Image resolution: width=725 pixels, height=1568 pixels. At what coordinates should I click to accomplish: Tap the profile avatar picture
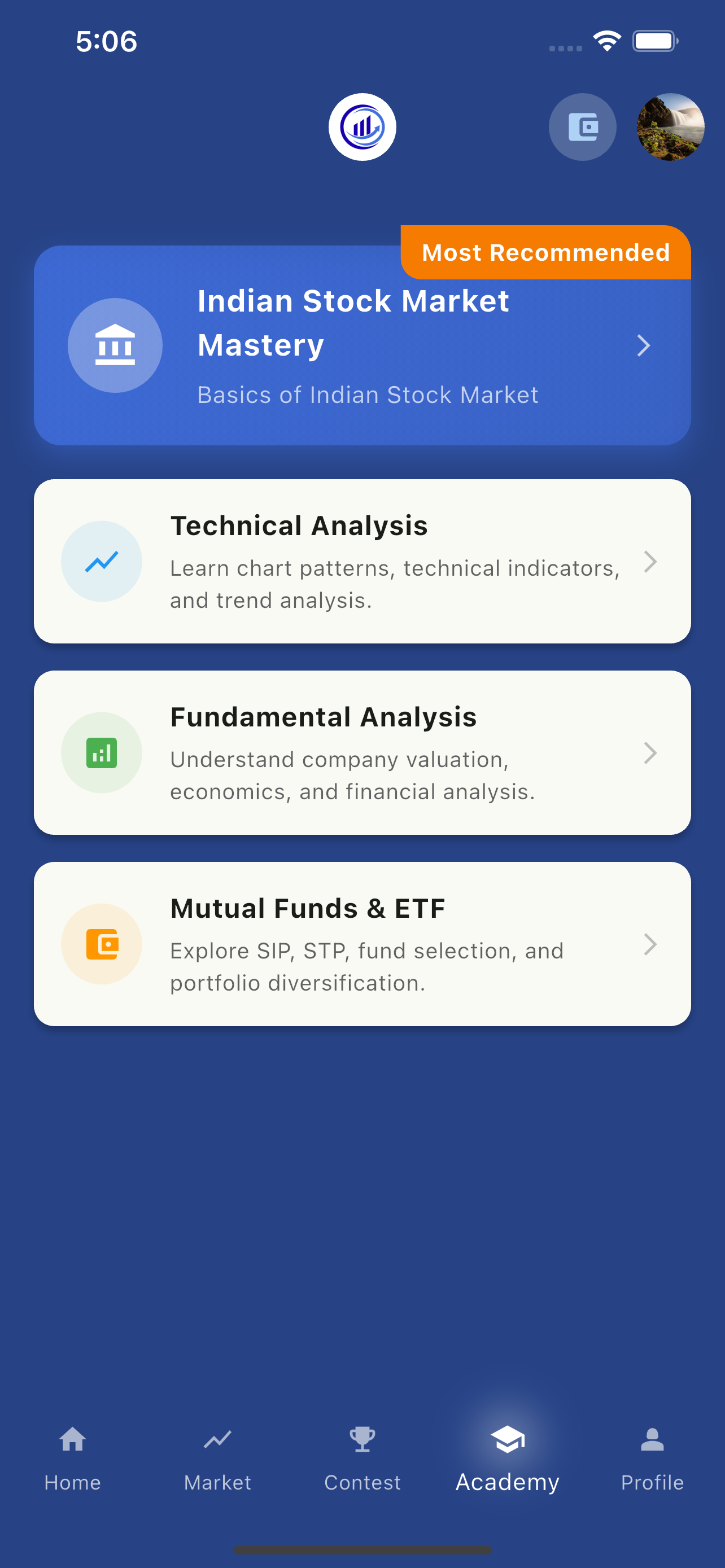coord(670,127)
